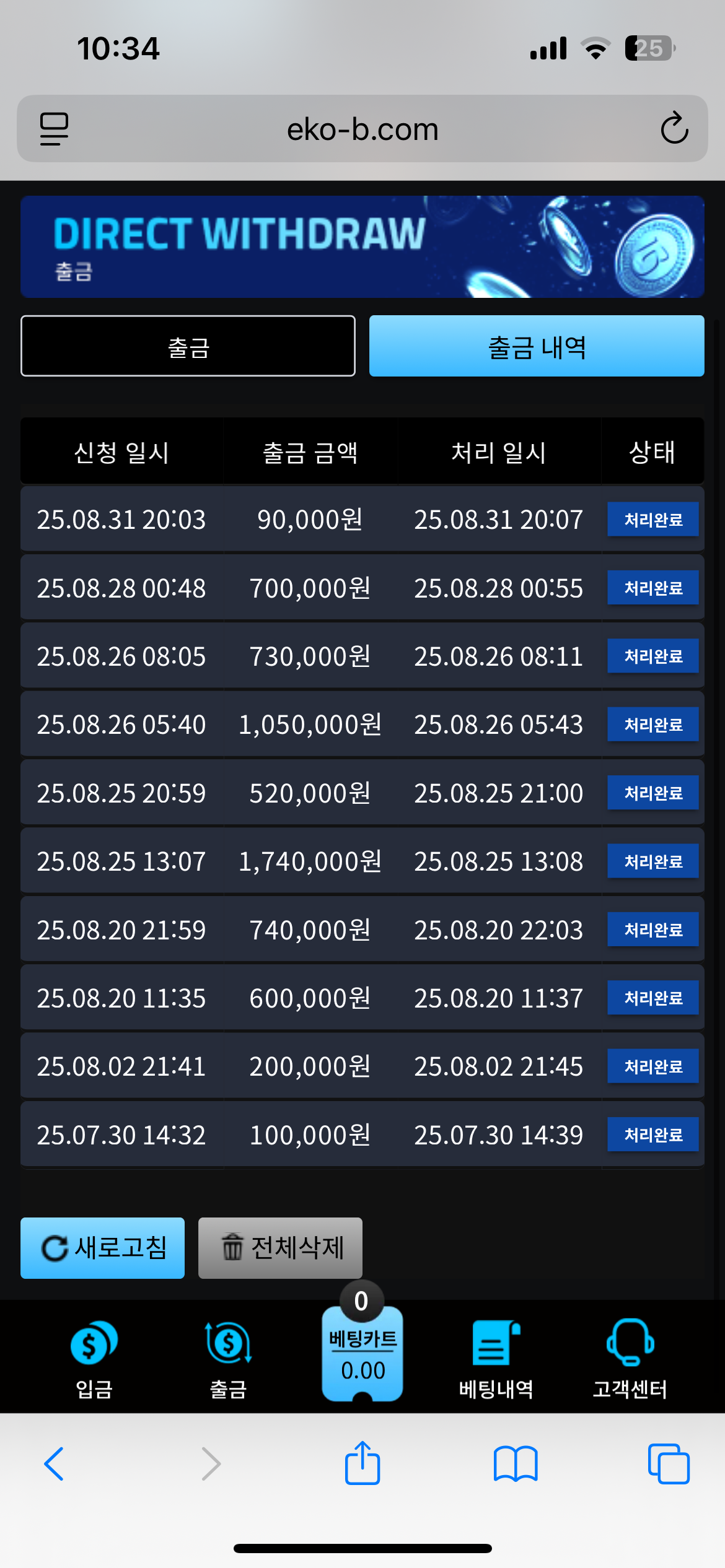The image size is (725, 1568).
Task: Delete all history with 전체삭제
Action: pos(280,1248)
